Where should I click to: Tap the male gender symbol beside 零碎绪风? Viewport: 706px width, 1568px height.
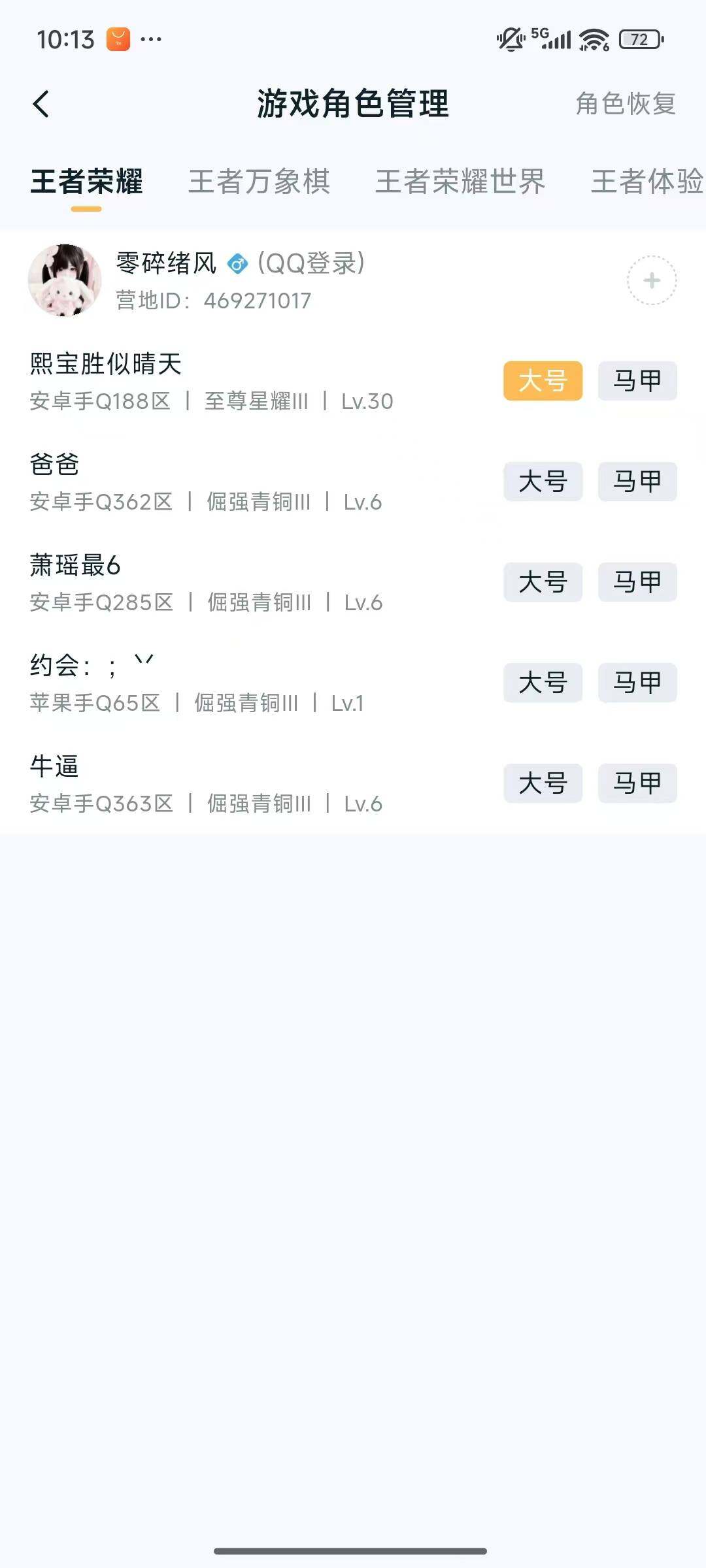[x=237, y=265]
